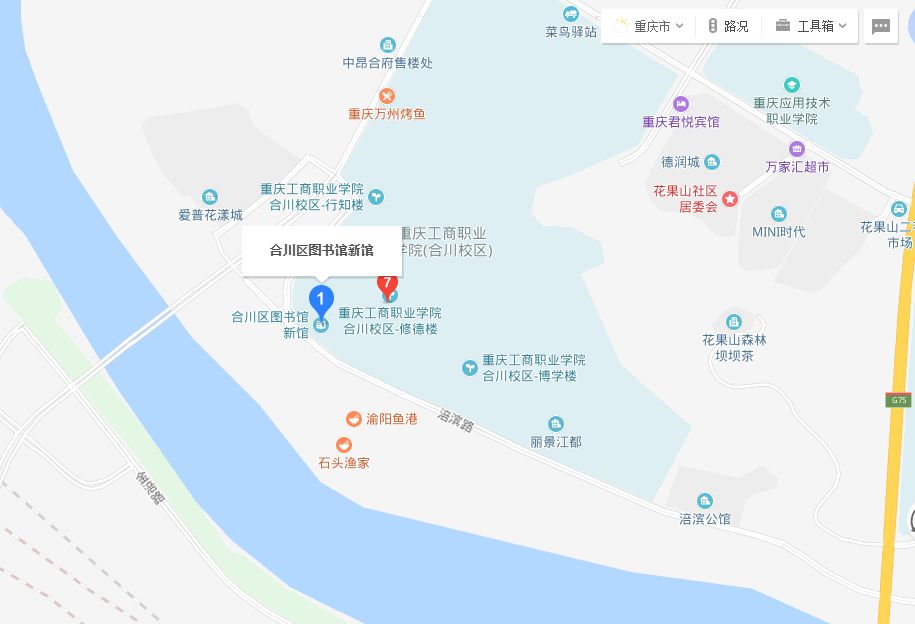Select blue marker 1 for 合川区图书馆新馆

click(x=320, y=298)
